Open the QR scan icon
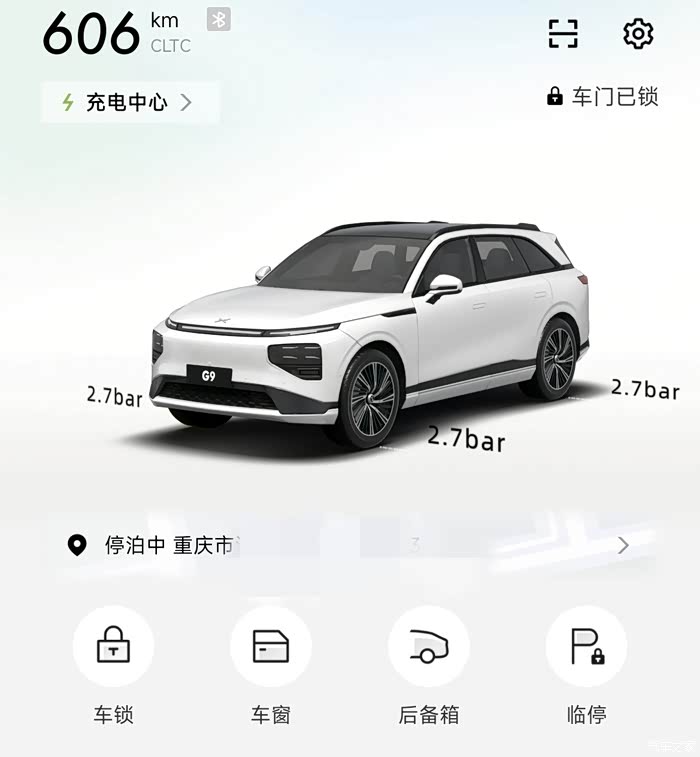This screenshot has width=700, height=757. 564,34
